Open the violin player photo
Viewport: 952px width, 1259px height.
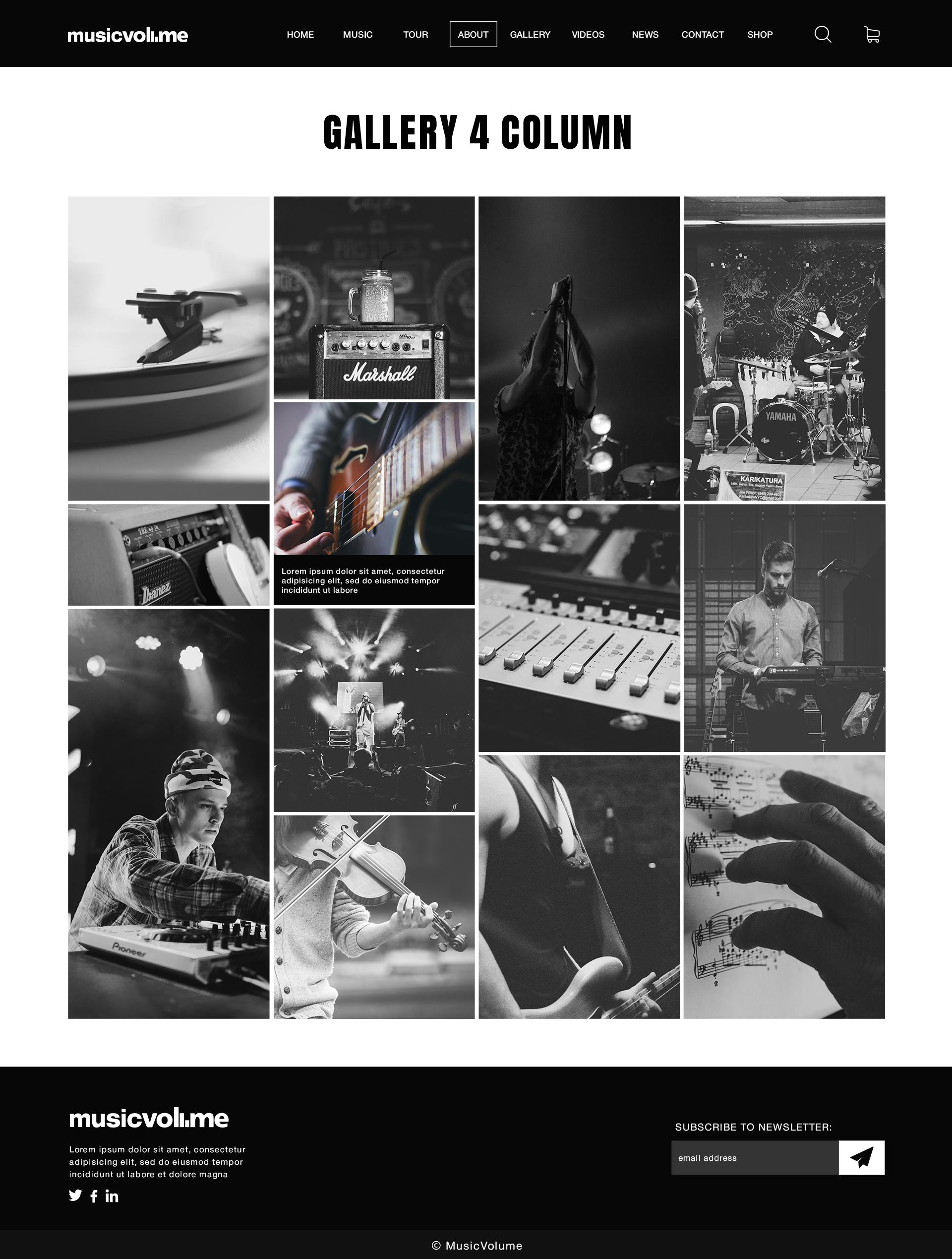click(x=374, y=916)
